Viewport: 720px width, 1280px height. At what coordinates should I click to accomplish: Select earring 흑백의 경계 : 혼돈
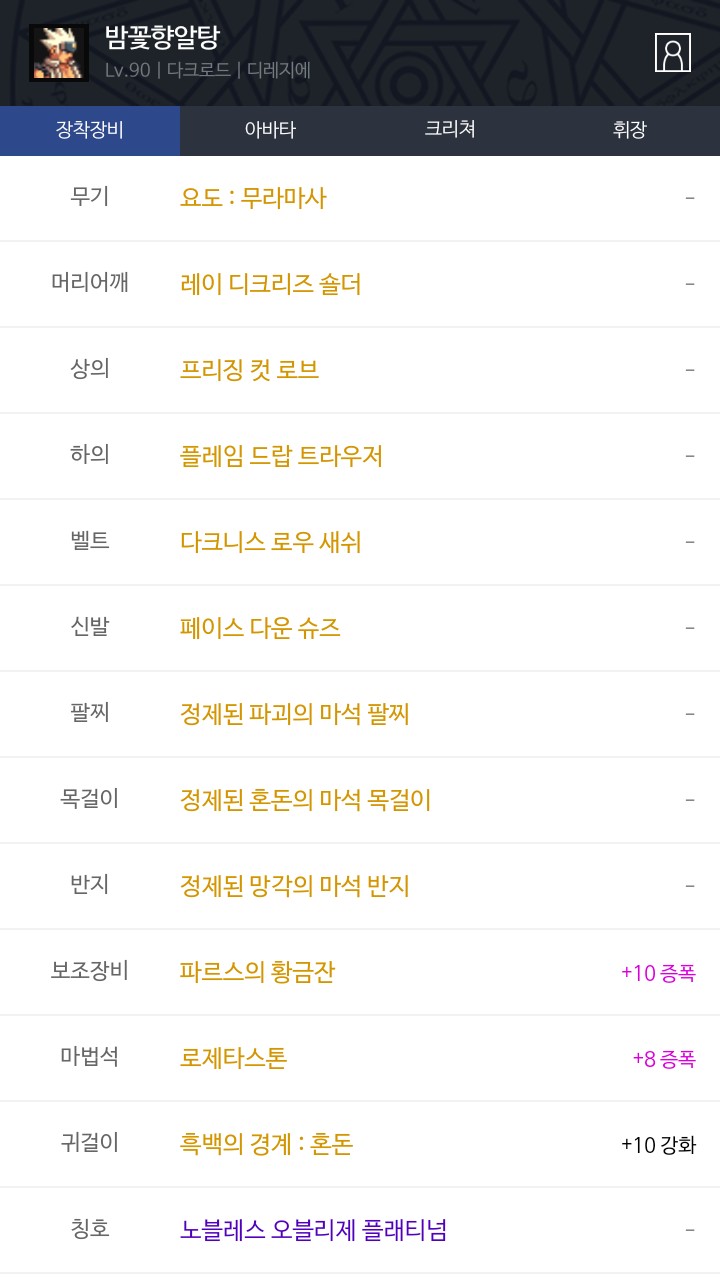(266, 1144)
